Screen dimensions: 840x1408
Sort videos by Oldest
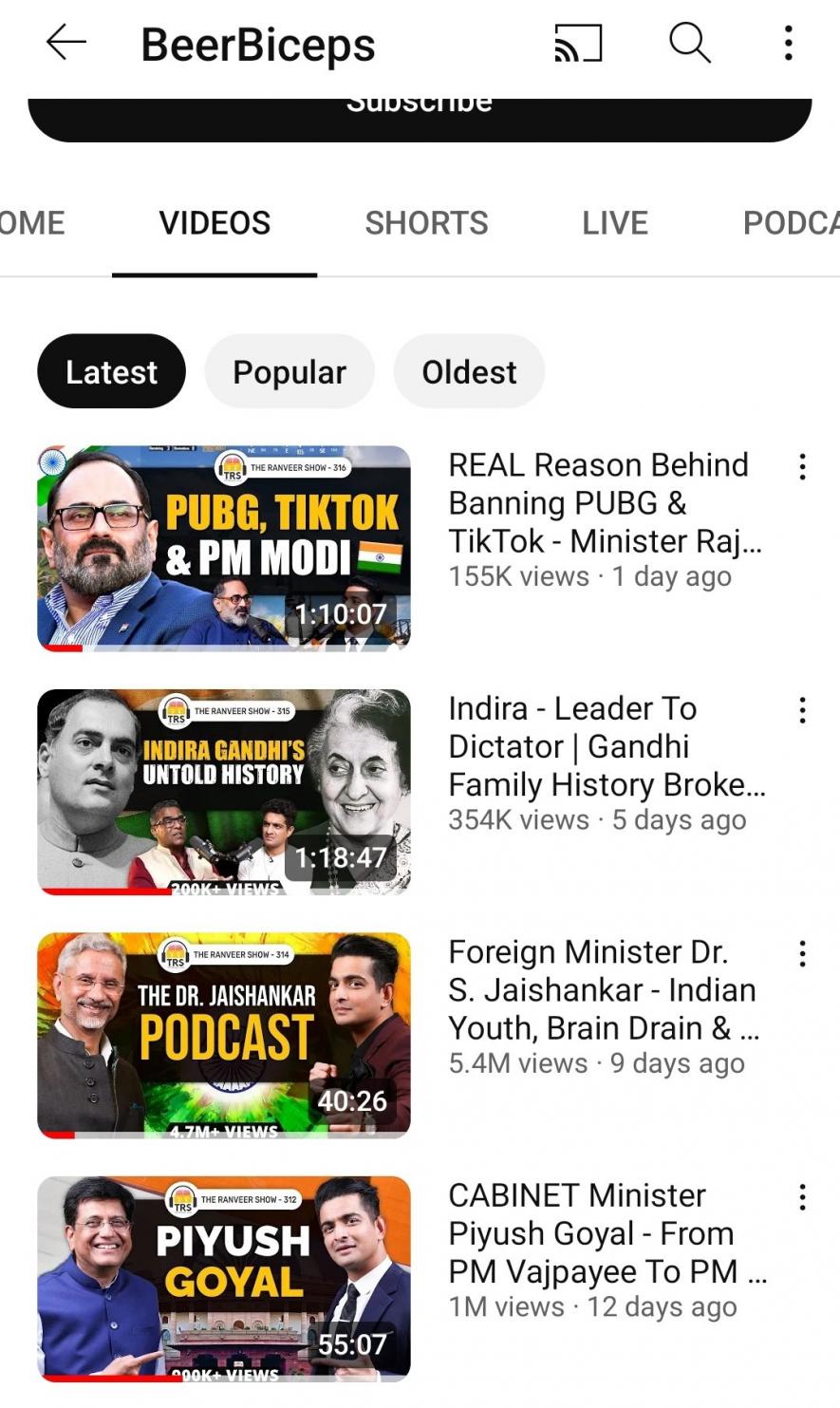[x=469, y=372]
